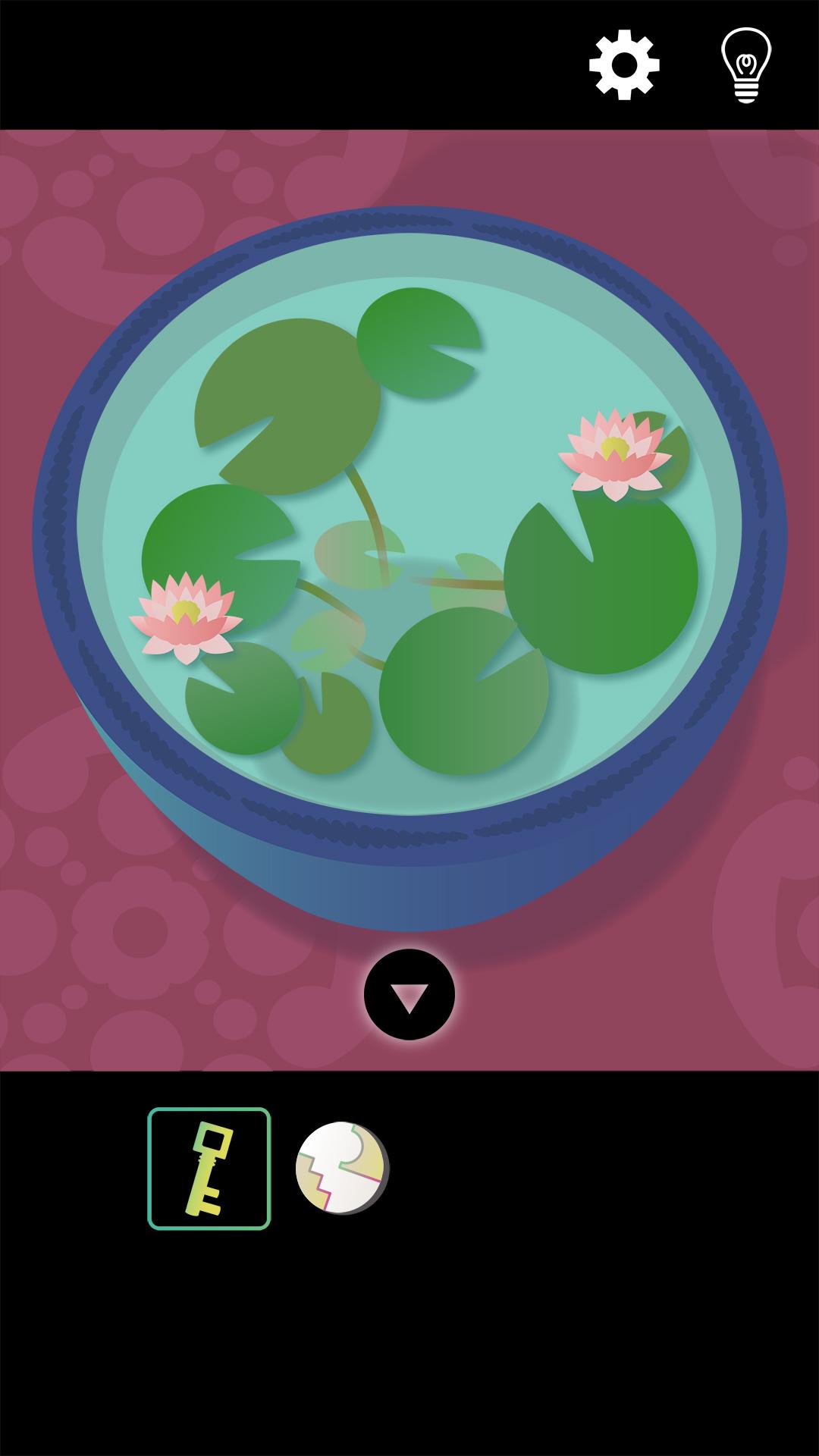The image size is (819, 1456).
Task: Open the settings gear
Action: 624,64
